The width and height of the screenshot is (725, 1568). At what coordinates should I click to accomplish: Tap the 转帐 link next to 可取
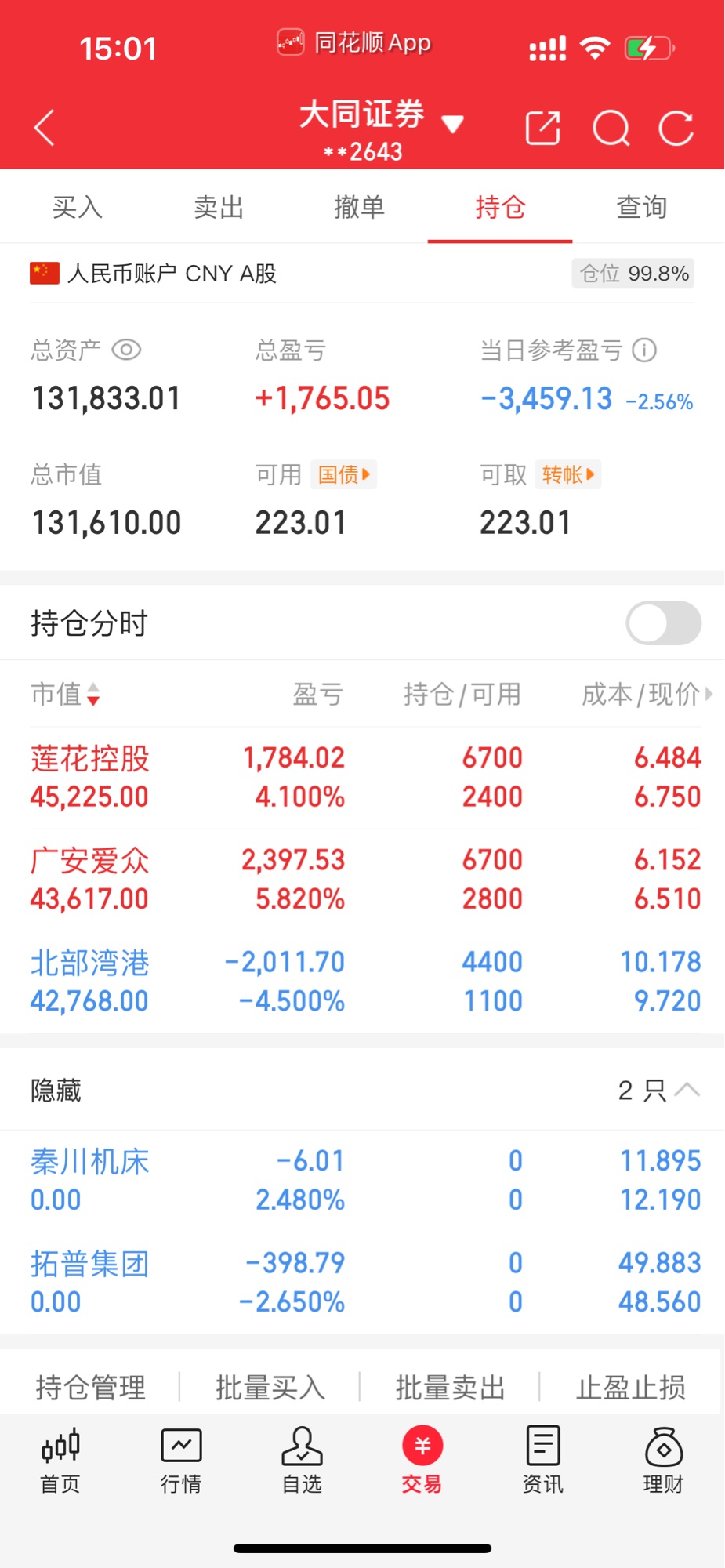(567, 474)
